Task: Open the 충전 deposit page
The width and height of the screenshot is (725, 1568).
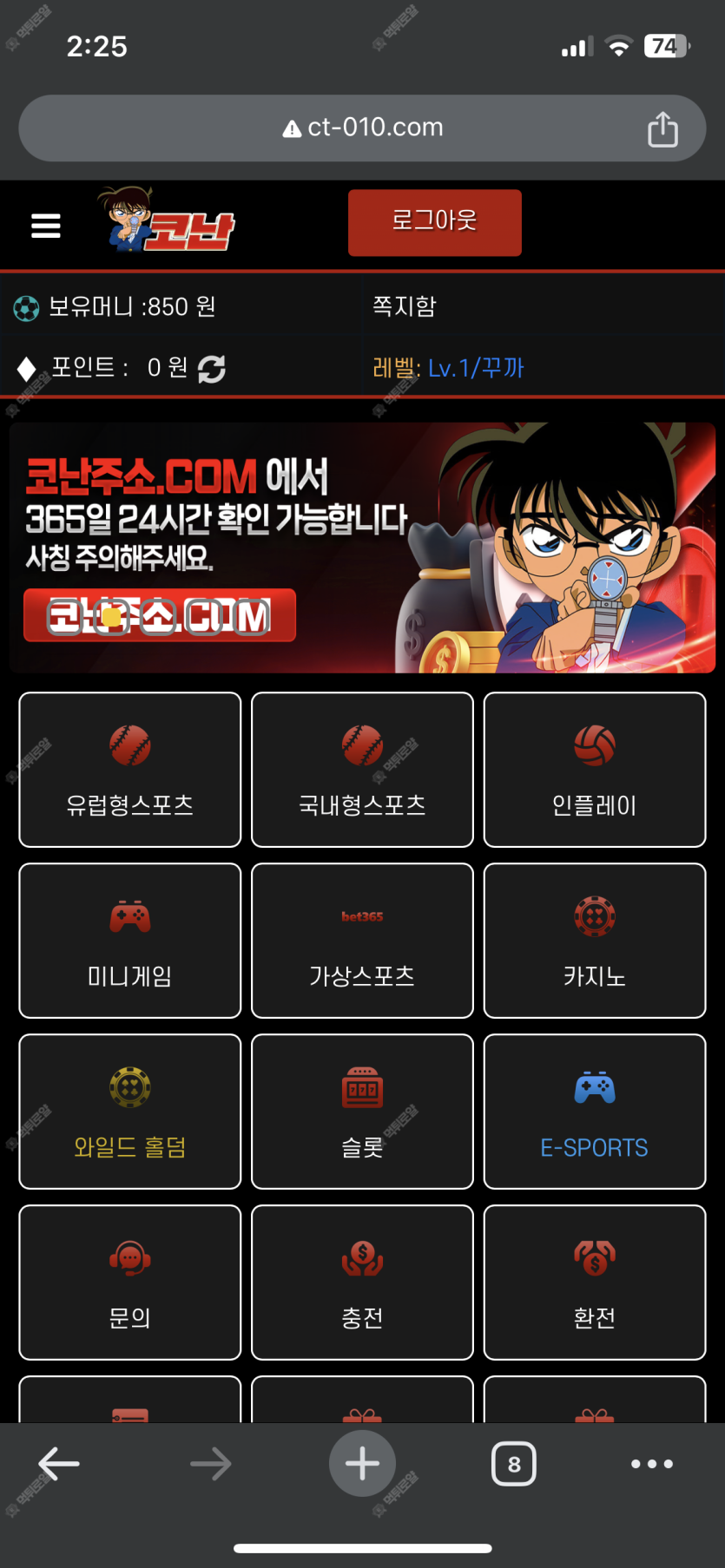Action: (x=362, y=1283)
